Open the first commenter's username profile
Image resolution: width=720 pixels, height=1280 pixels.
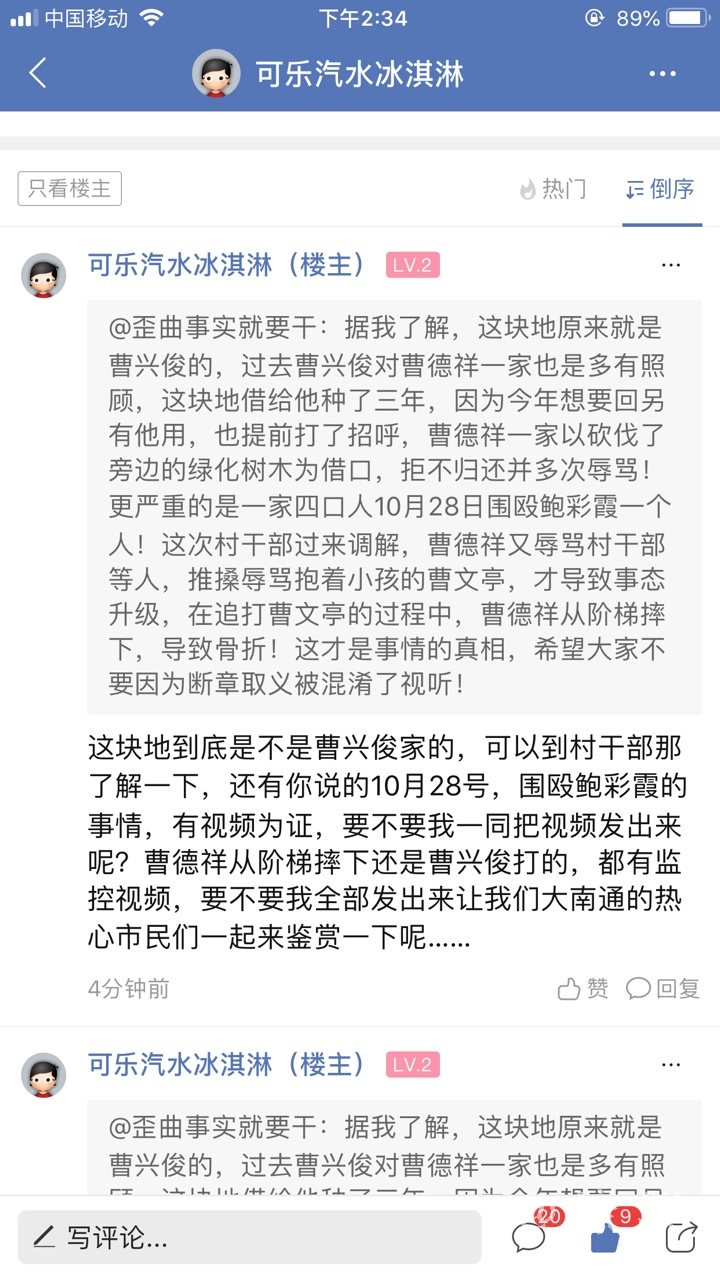[220, 265]
